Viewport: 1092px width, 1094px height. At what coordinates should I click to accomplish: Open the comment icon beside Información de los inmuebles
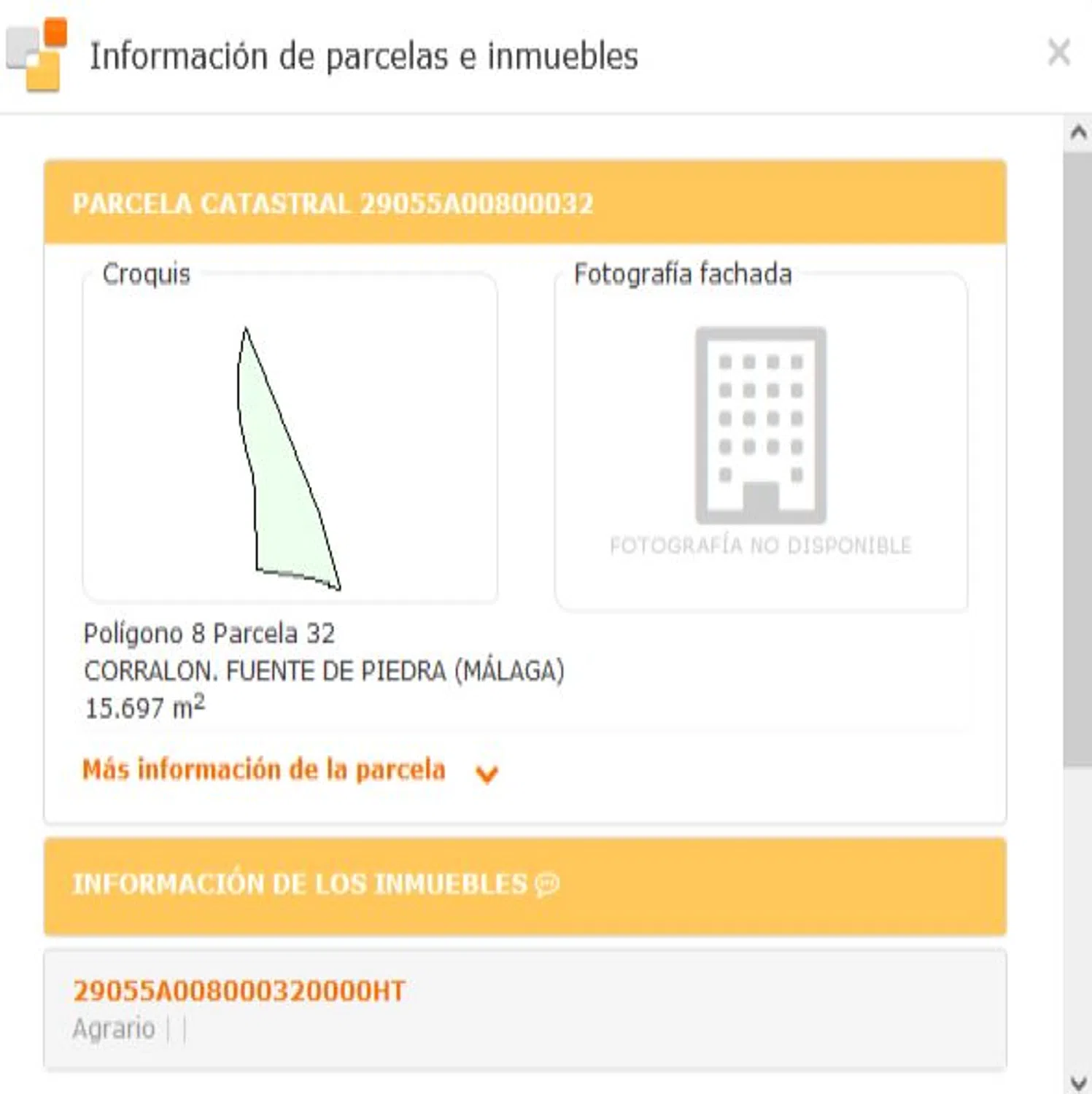point(547,885)
